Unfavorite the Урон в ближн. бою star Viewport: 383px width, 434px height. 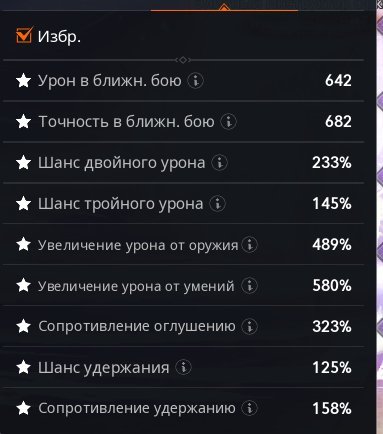24,81
